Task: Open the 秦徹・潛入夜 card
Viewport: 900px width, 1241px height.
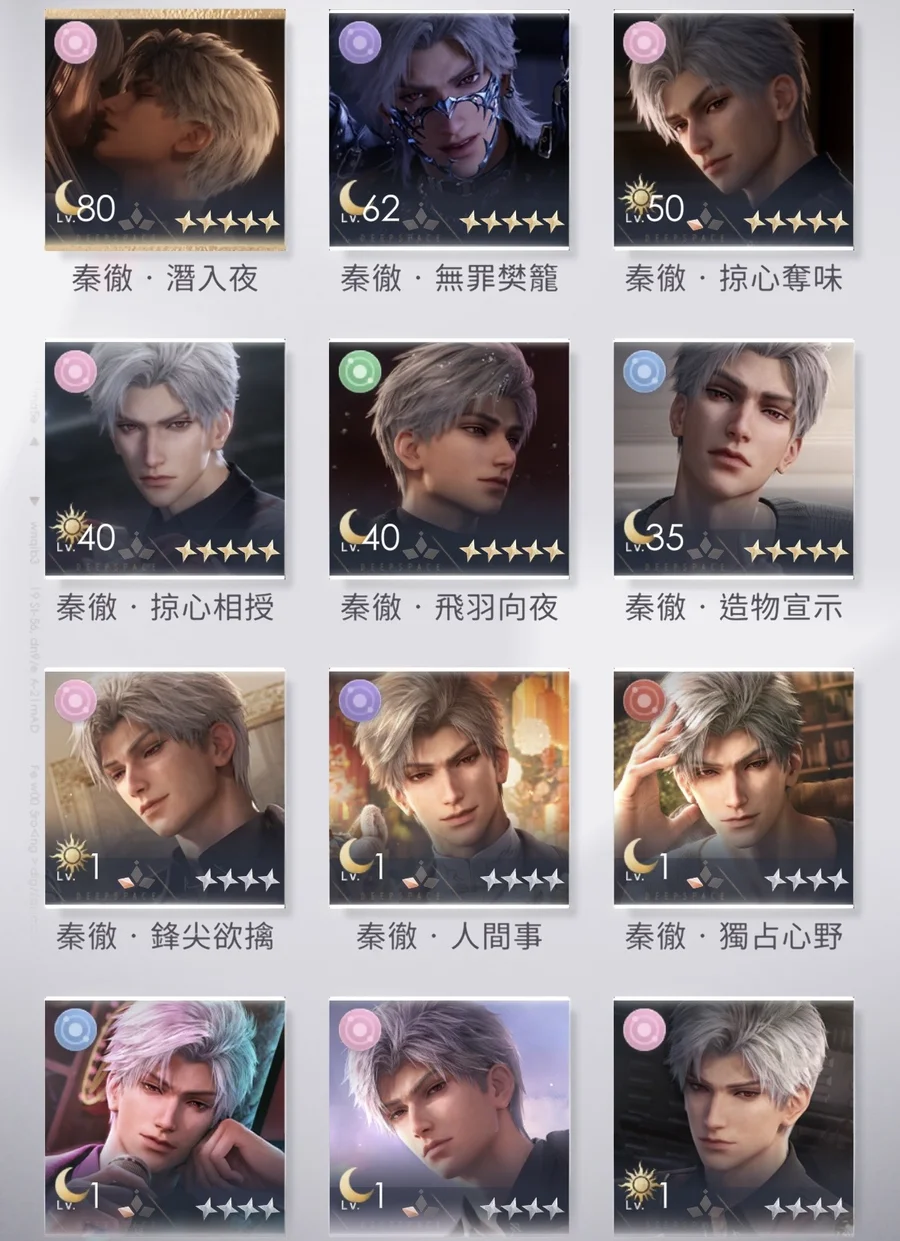Action: (x=165, y=130)
